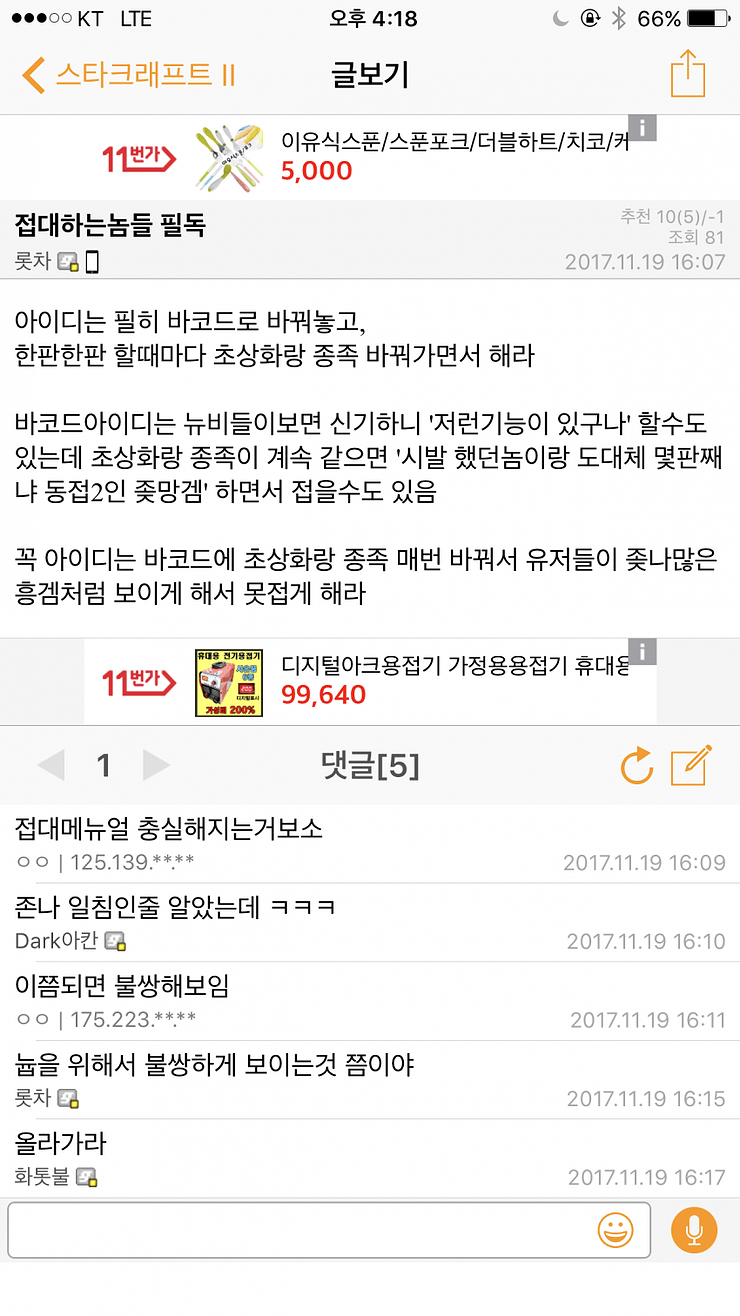Select the comment '이쯤되면 불쌍해보임'
740x1316 pixels.
370,1001
